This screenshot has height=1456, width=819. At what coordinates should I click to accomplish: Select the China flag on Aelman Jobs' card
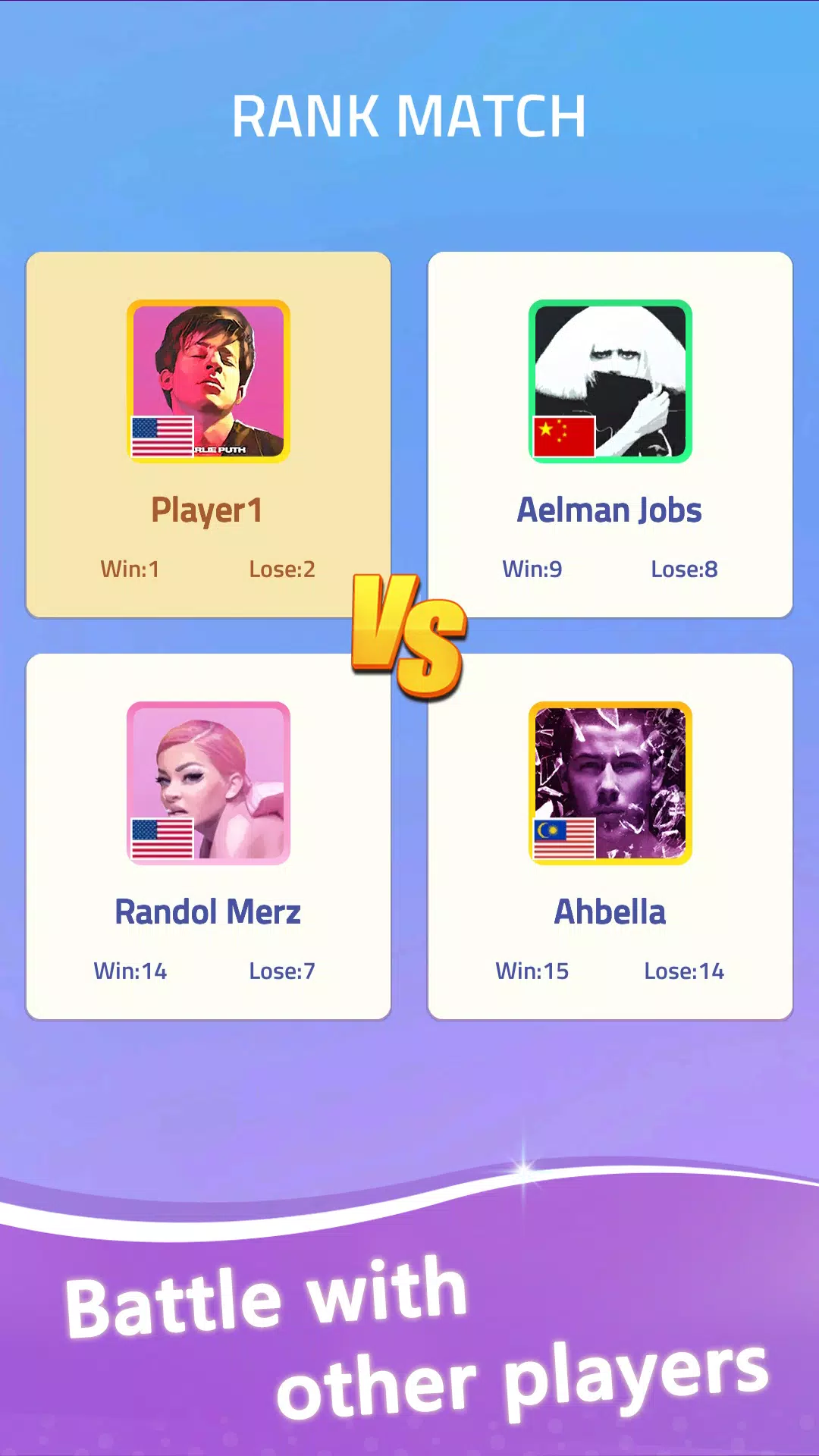coord(564,436)
